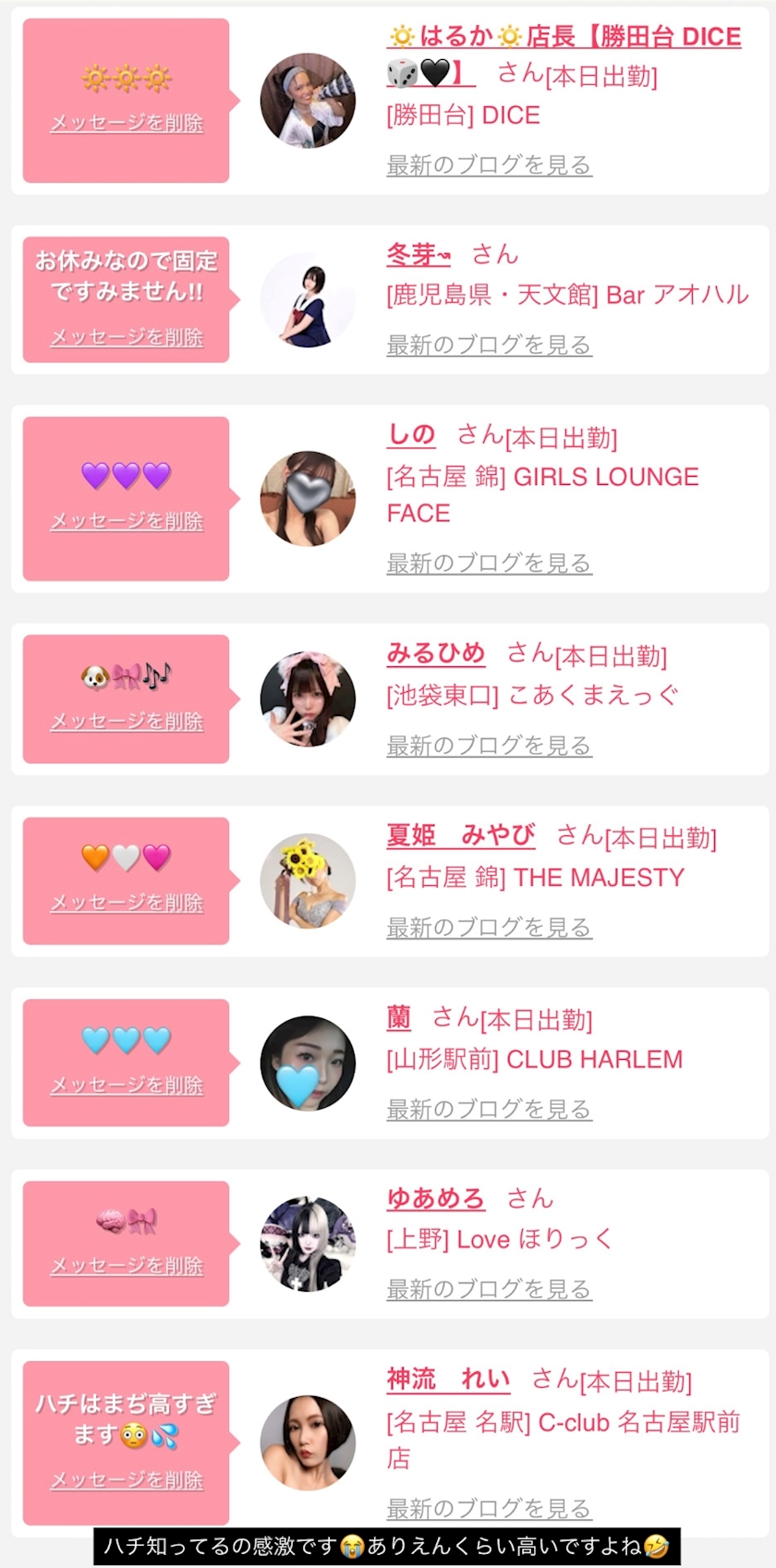The height and width of the screenshot is (1568, 776).
Task: Open しの's profile link
Action: tap(411, 434)
